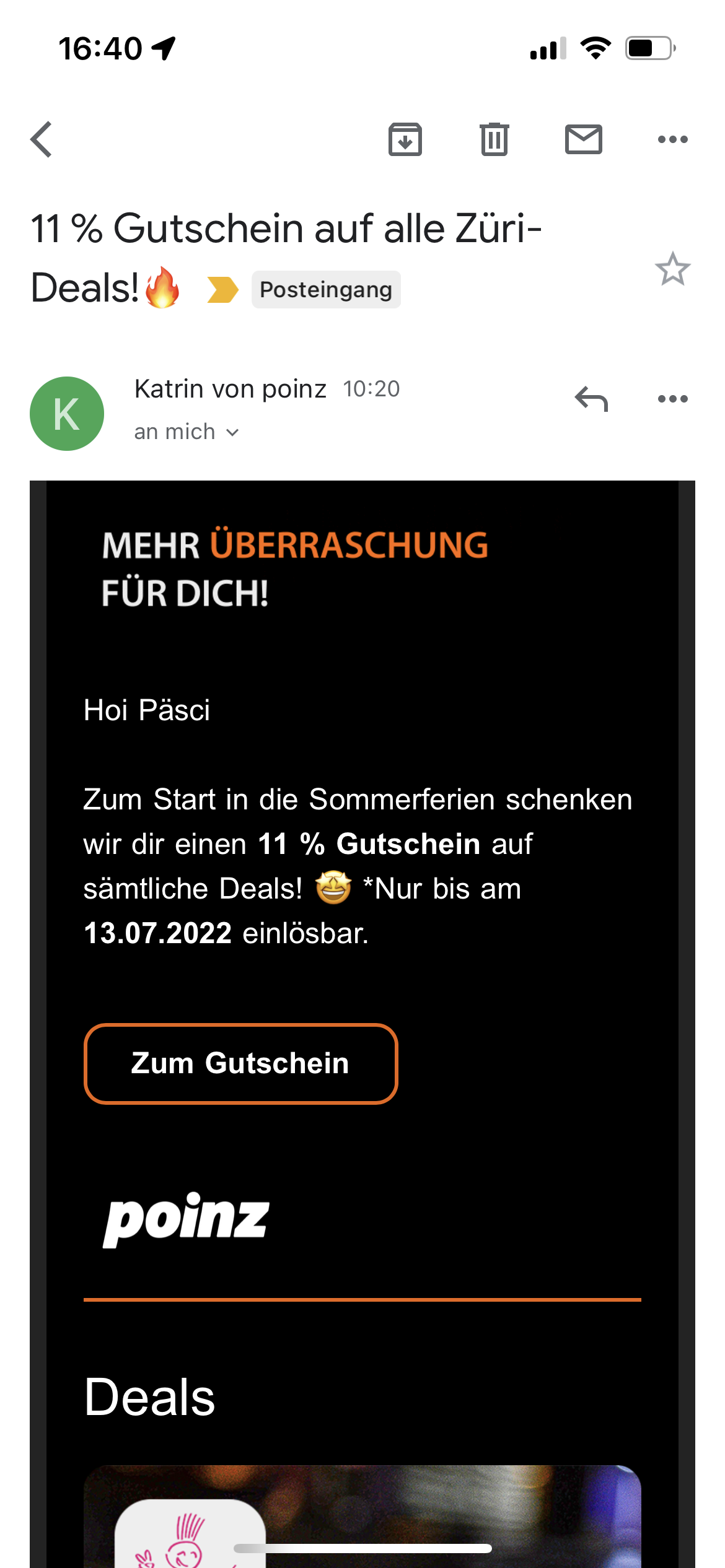Reply to Katrin von poinz
The width and height of the screenshot is (725, 1568).
click(591, 399)
